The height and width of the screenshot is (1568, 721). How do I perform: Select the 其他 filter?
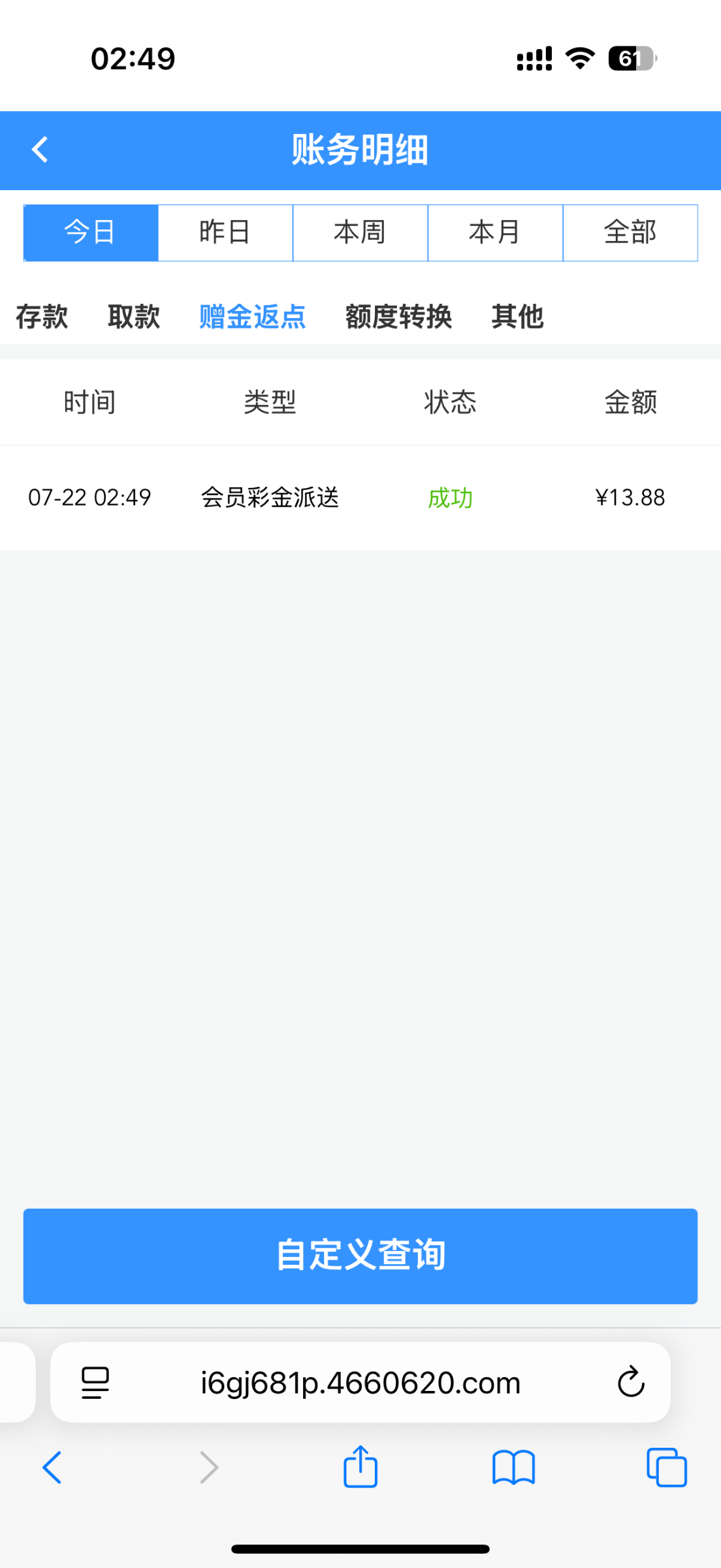pos(518,316)
